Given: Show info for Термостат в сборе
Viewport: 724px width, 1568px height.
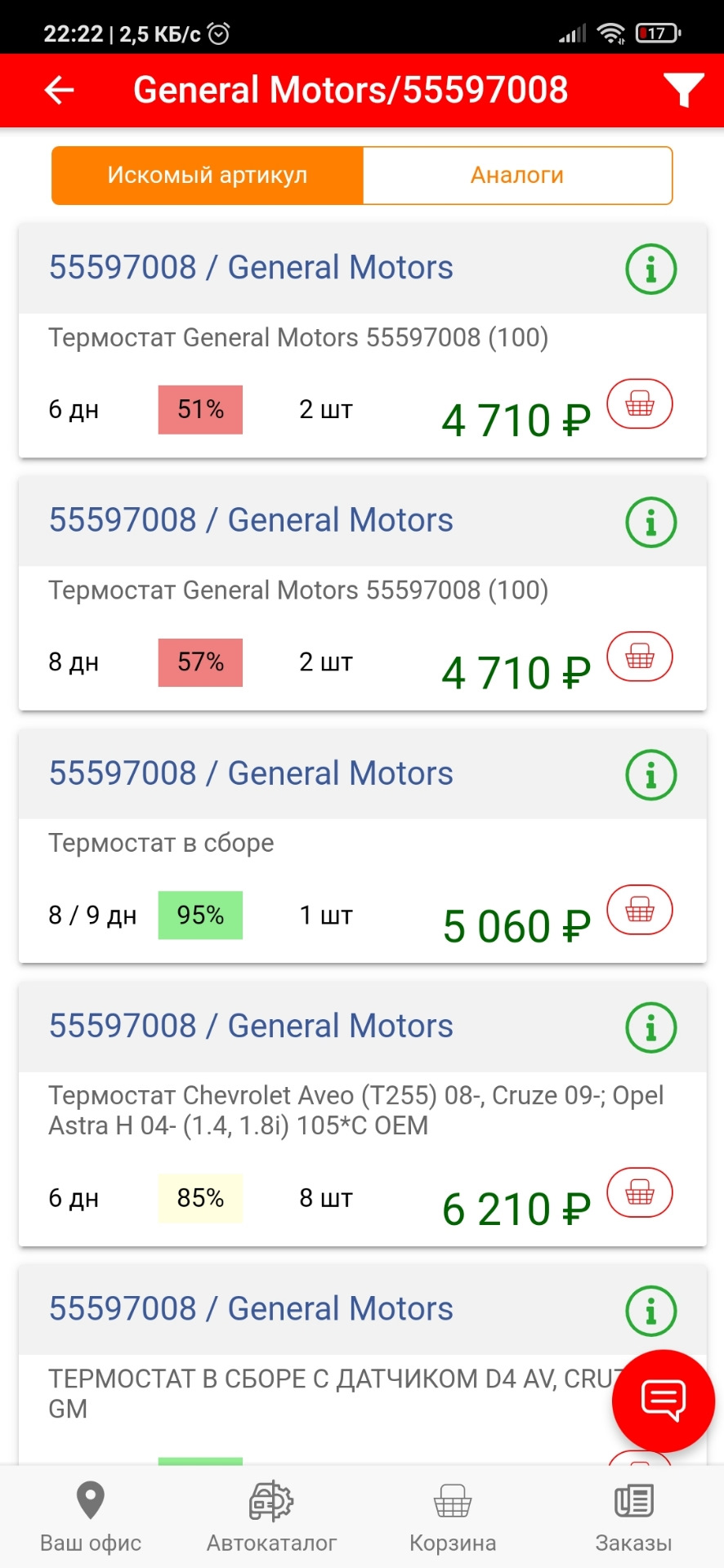Looking at the screenshot, I should click(651, 774).
